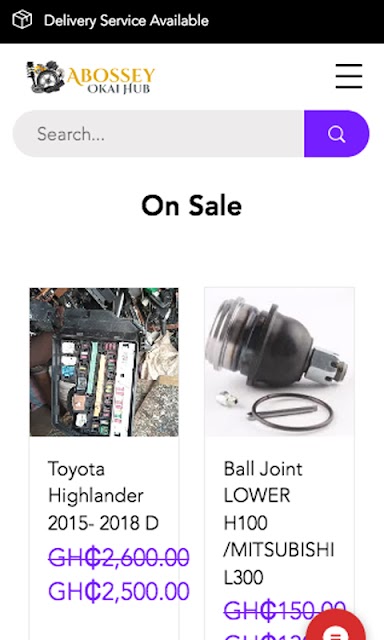Open the Ball Joint LOWER H100 product card
The height and width of the screenshot is (640, 384).
(280, 464)
